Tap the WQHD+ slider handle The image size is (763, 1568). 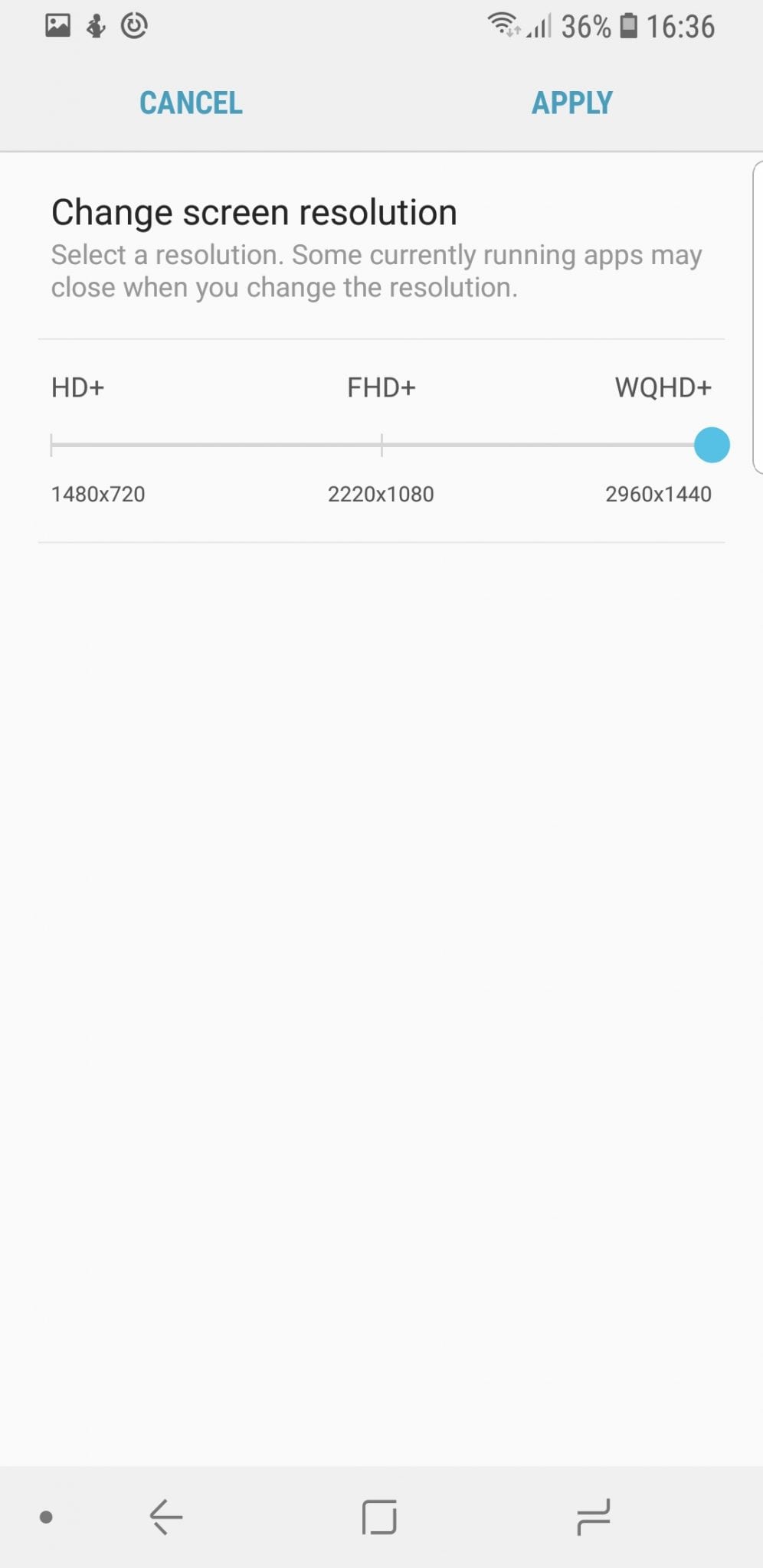pyautogui.click(x=712, y=445)
